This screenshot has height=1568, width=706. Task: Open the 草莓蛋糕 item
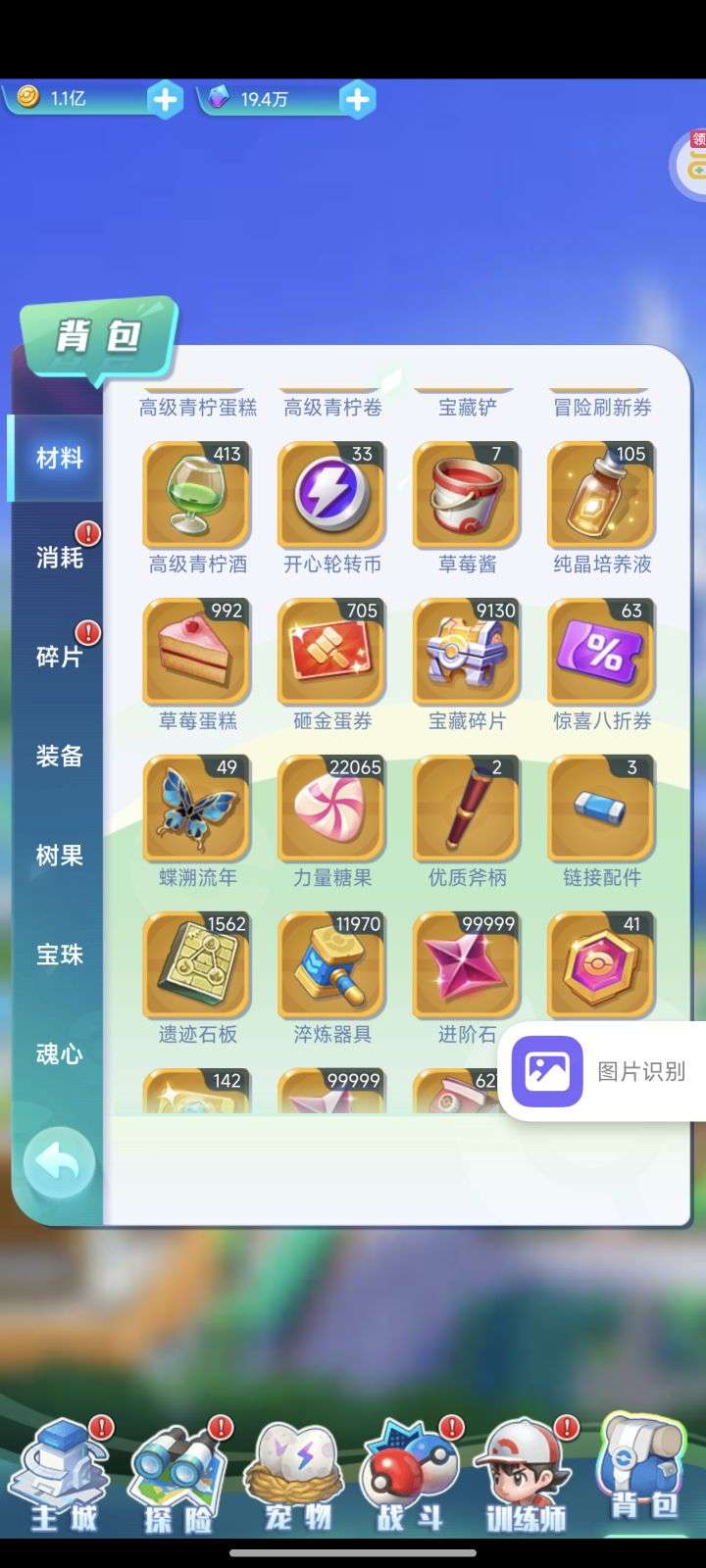tap(197, 653)
